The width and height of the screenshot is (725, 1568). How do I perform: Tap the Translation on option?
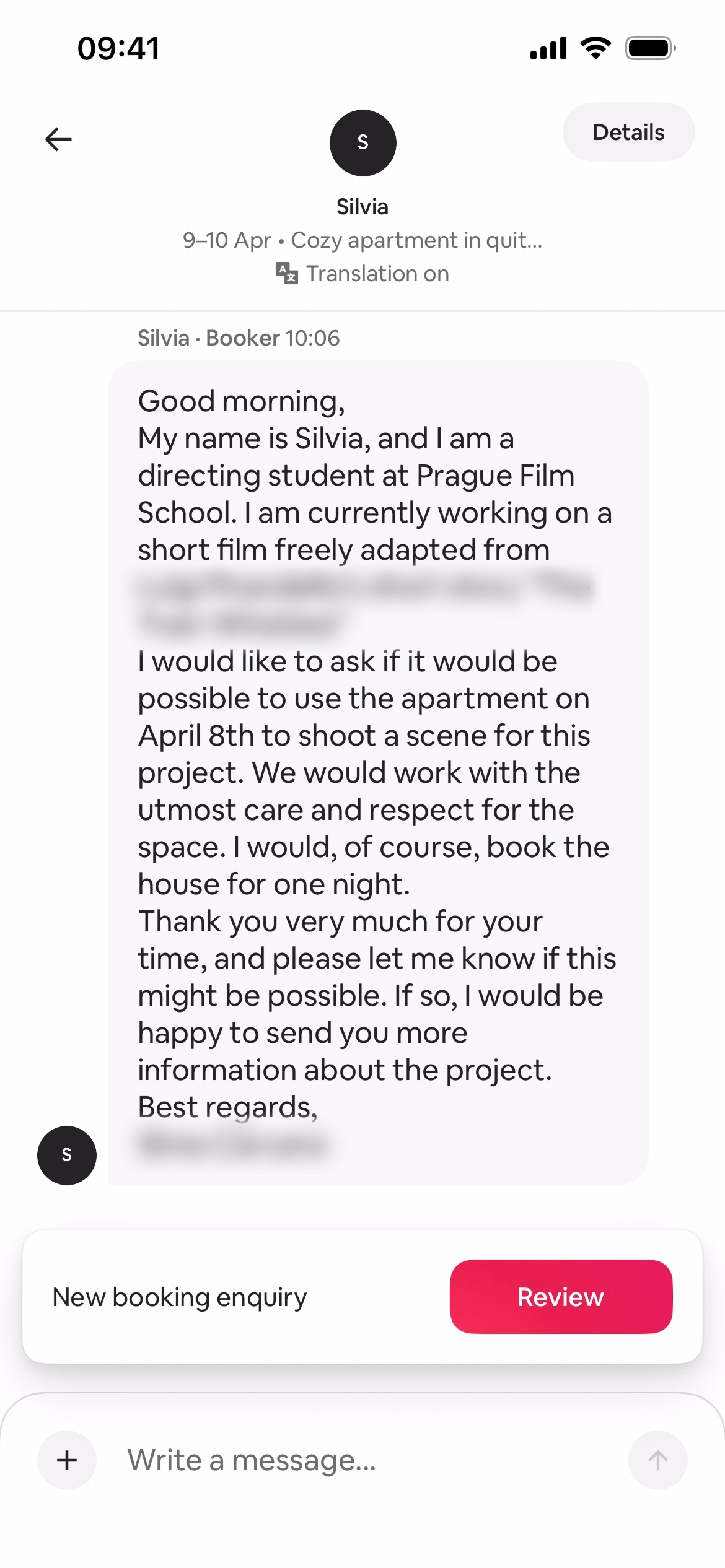[362, 274]
